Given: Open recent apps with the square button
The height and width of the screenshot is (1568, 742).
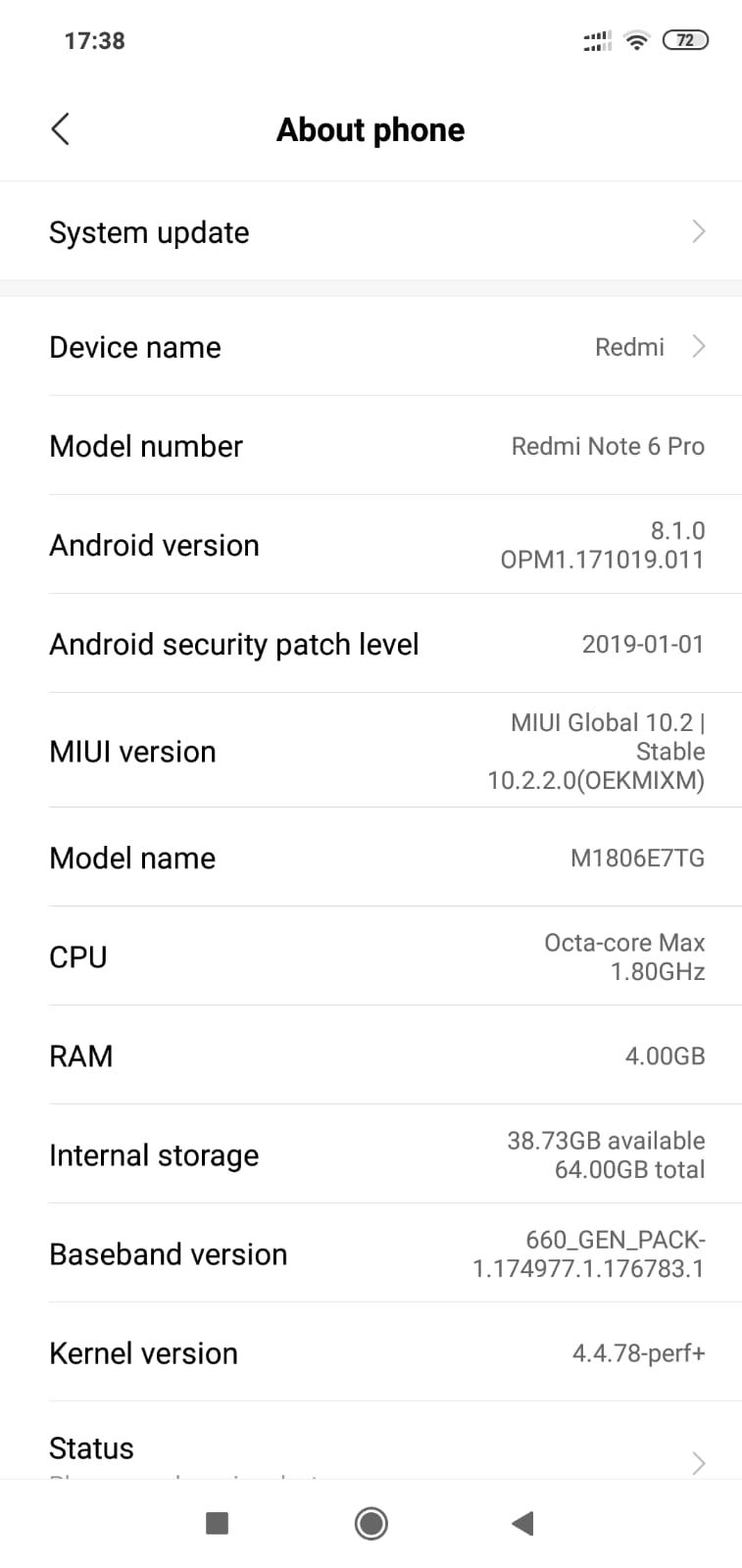Looking at the screenshot, I should [217, 1523].
